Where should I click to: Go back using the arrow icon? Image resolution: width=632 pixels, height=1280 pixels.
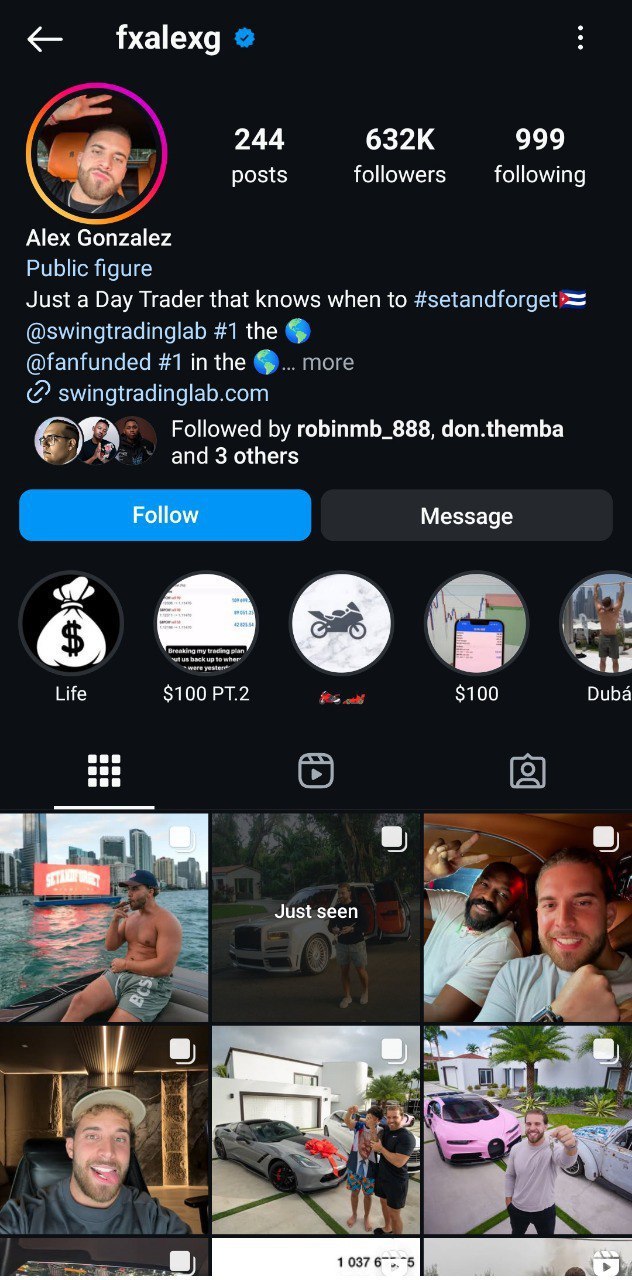pyautogui.click(x=45, y=39)
